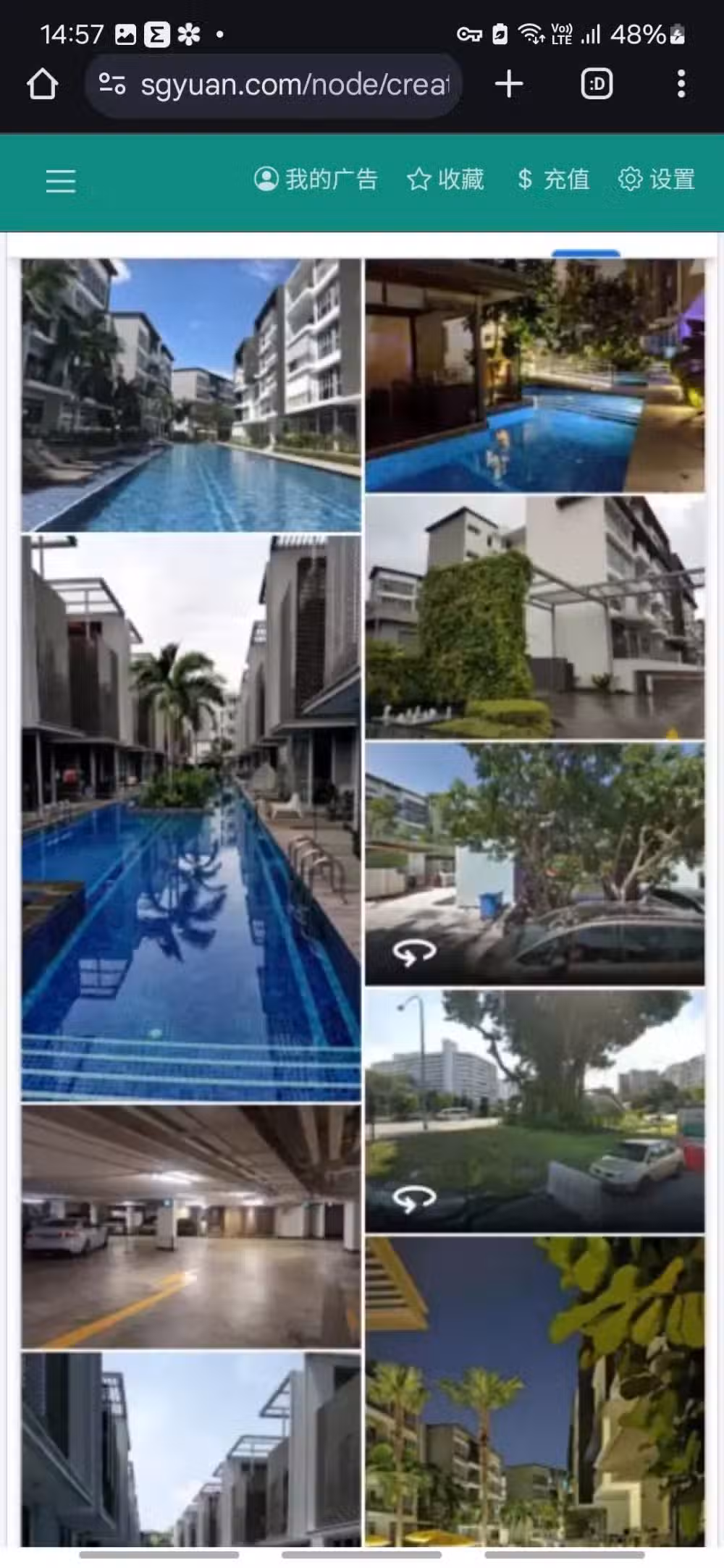Viewport: 724px width, 1568px height.
Task: View the underground car park photo
Action: [191, 1226]
